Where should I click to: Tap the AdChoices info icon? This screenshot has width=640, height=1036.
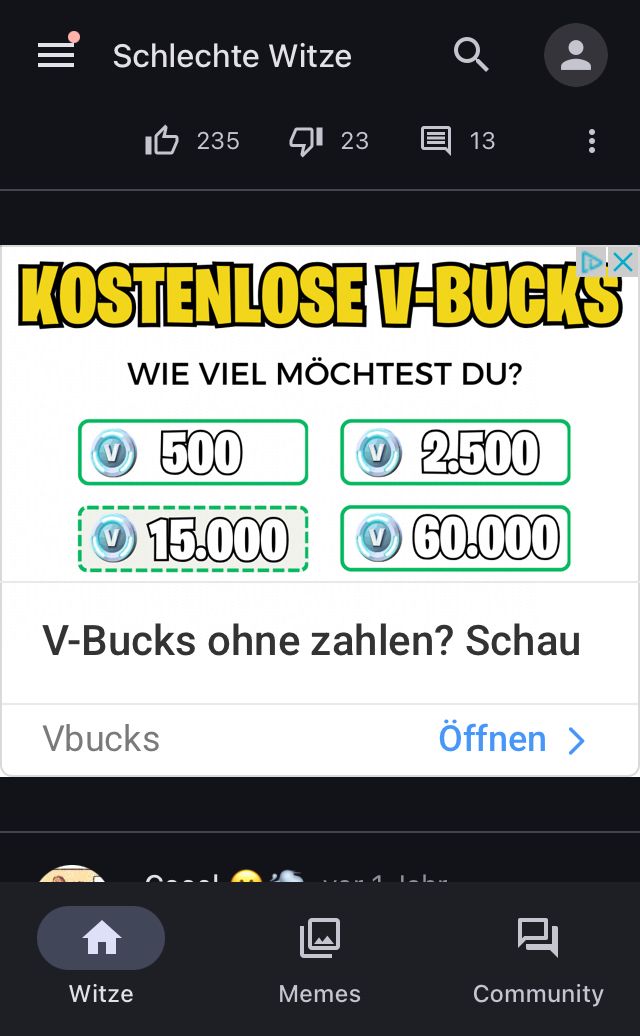(593, 262)
